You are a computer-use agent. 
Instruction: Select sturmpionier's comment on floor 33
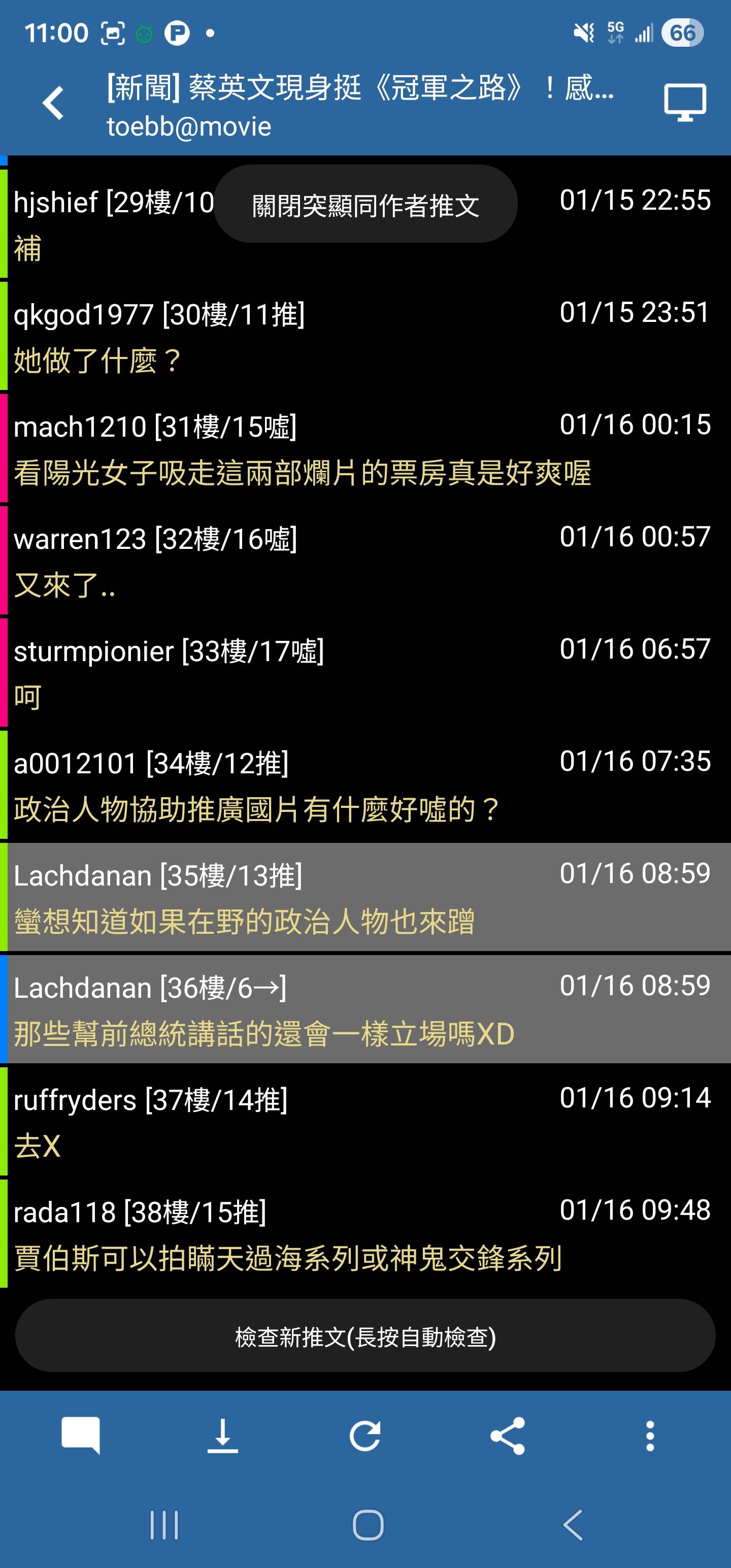[365, 673]
